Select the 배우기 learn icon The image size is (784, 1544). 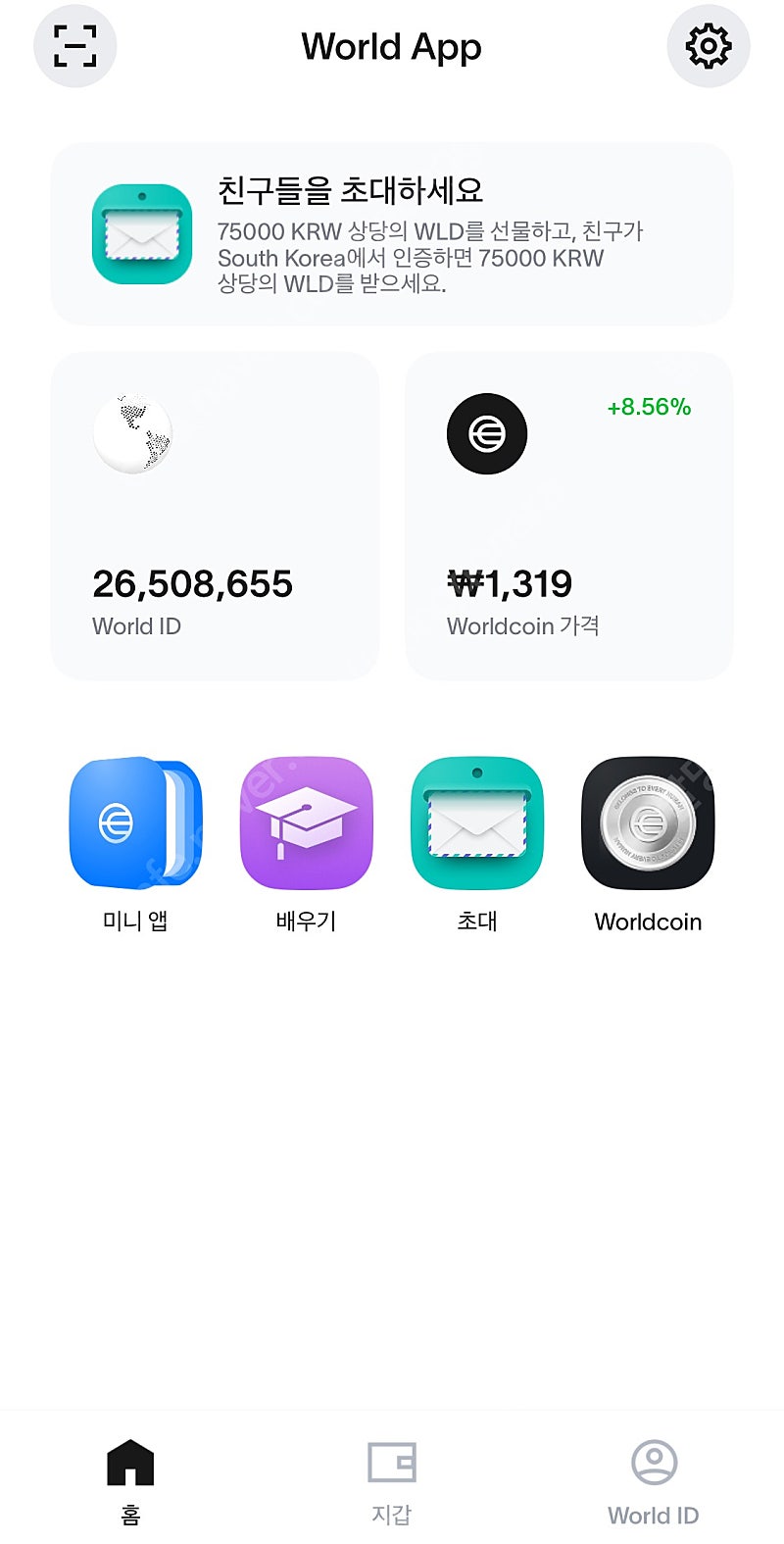(x=306, y=823)
